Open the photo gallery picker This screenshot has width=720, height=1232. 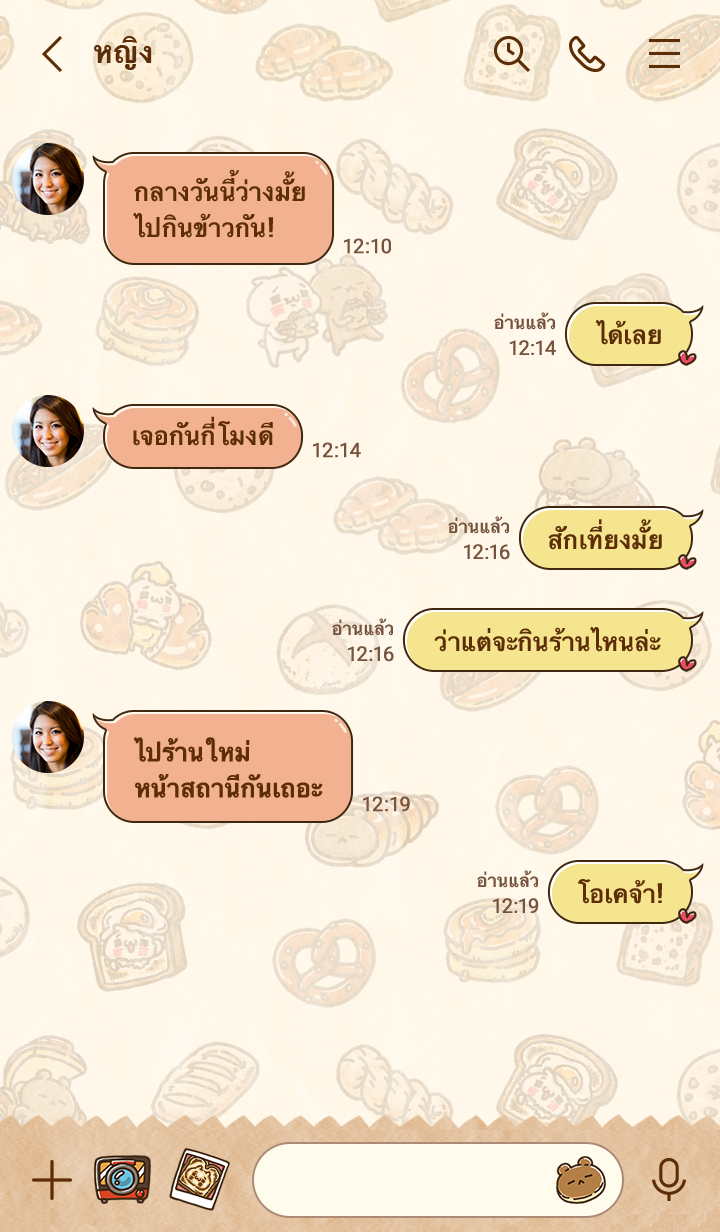[199, 1179]
